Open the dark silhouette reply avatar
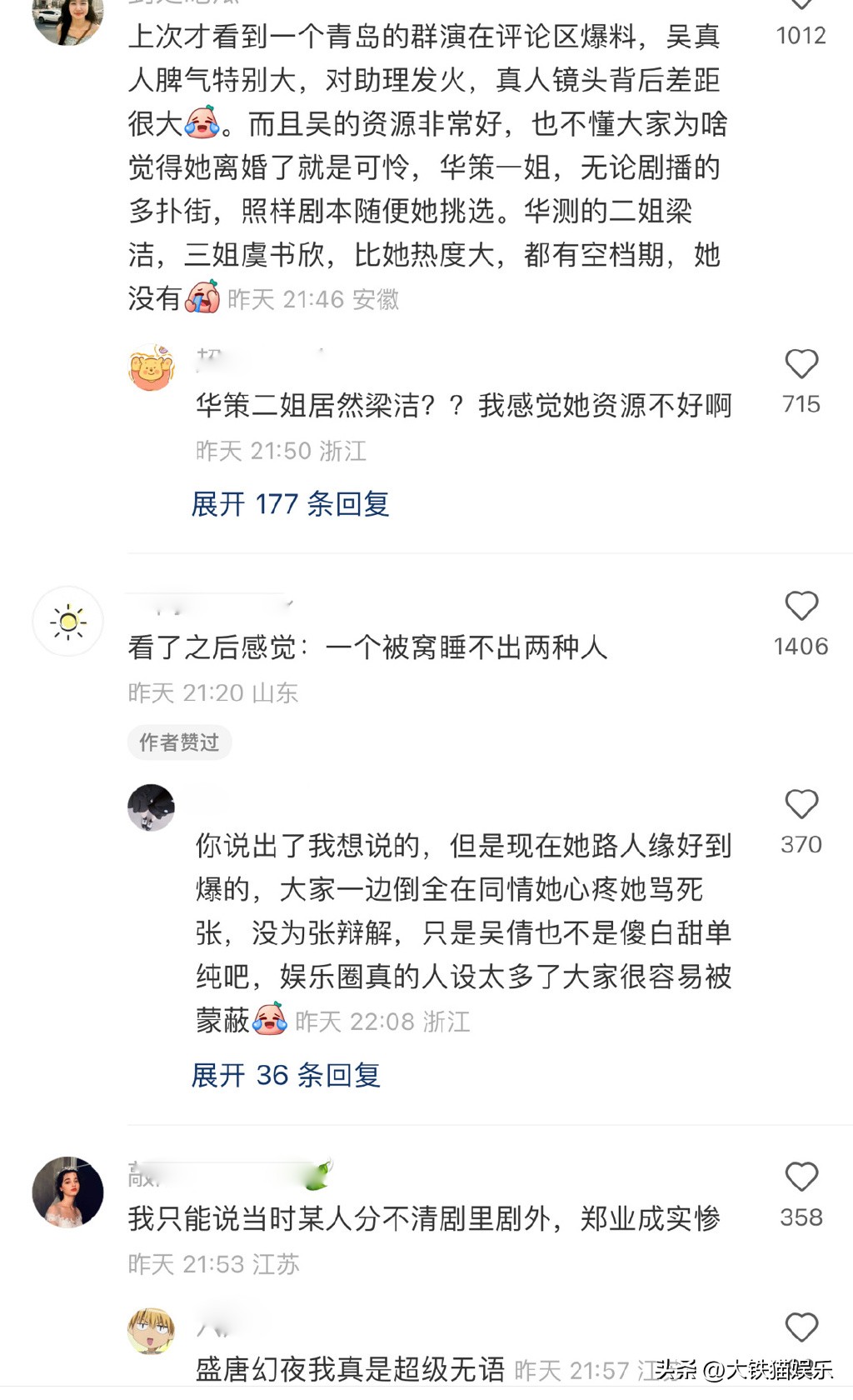Viewport: 853px width, 1400px height. coord(152,809)
